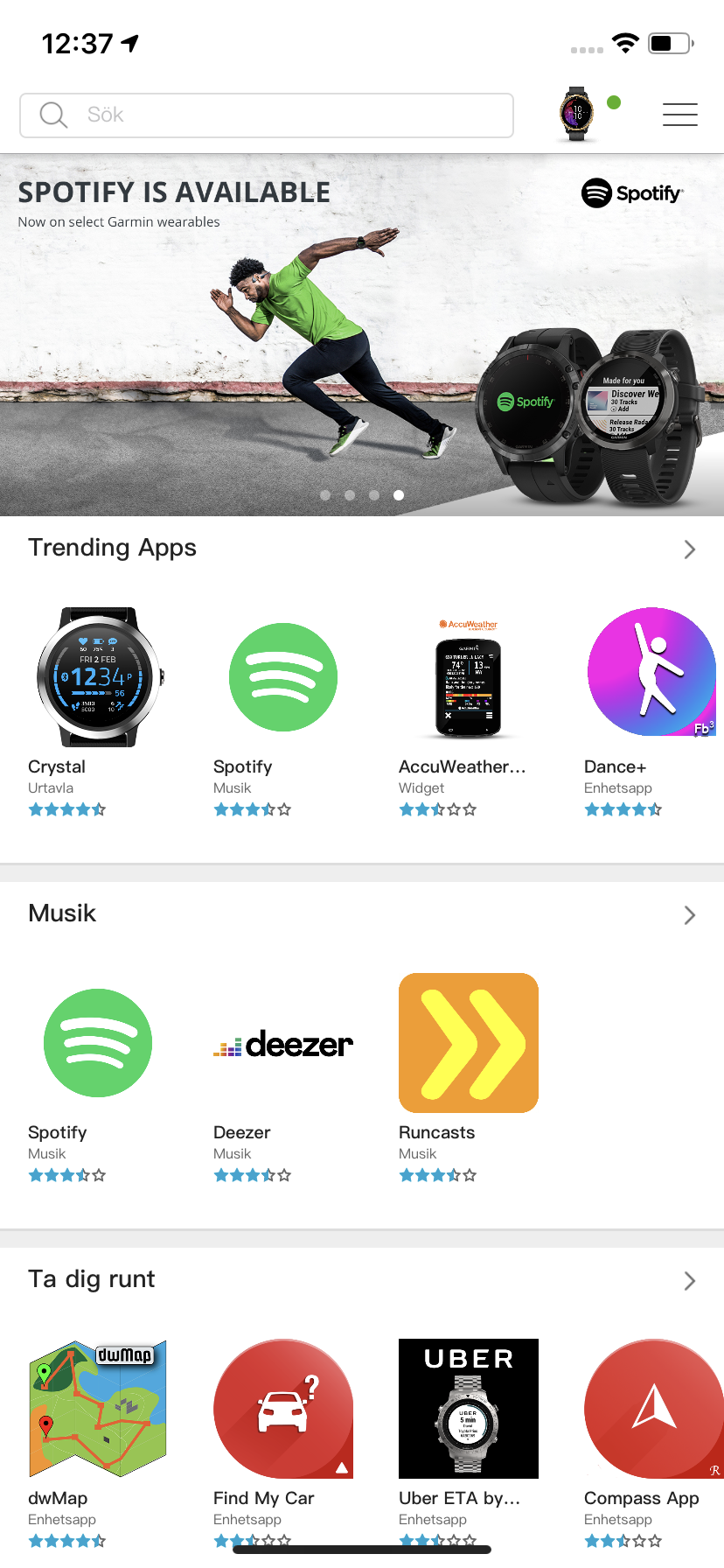
Task: Open the Uber ETA app
Action: [468, 1409]
